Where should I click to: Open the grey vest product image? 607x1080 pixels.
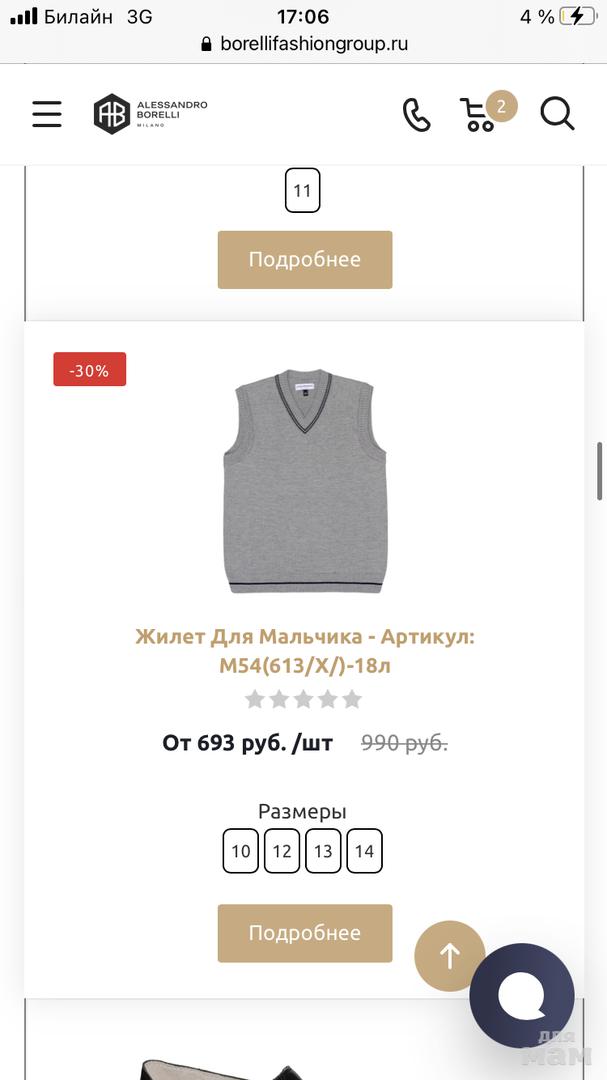304,482
